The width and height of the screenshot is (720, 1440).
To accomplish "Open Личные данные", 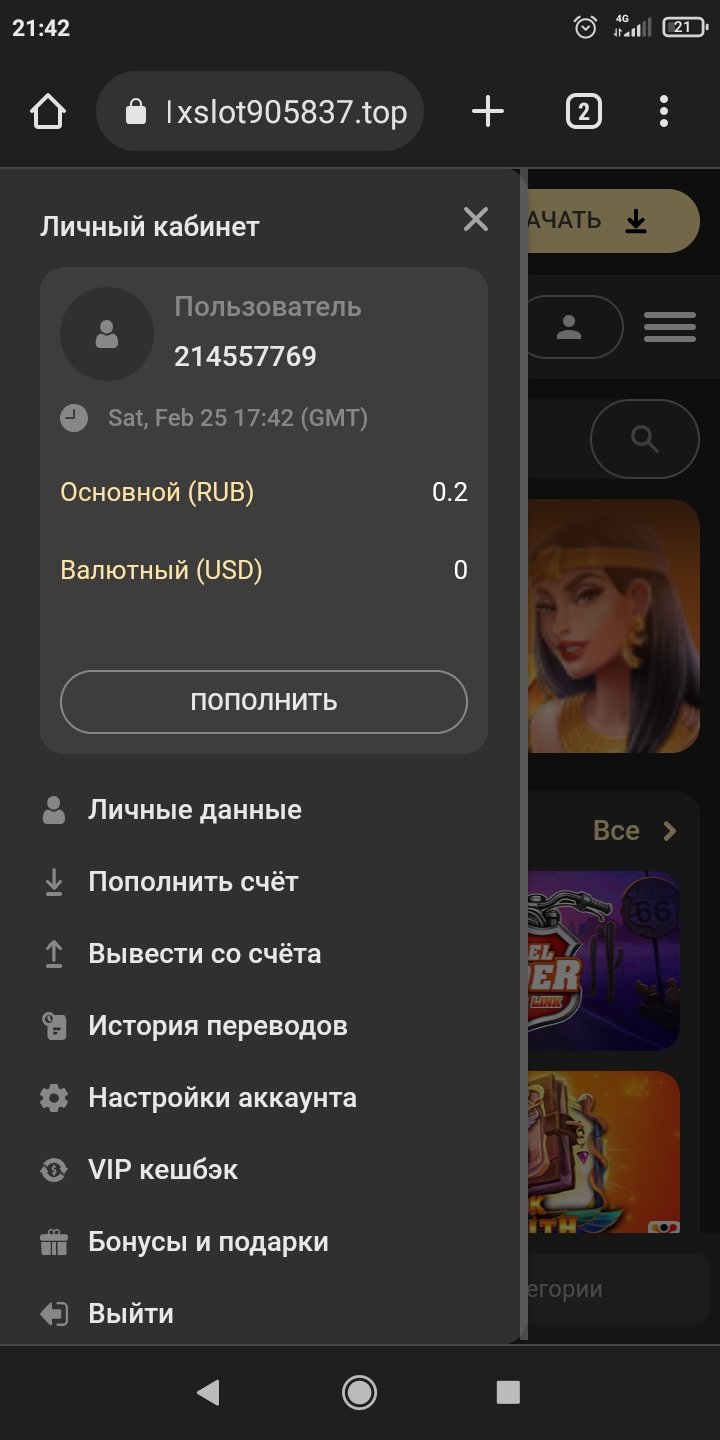I will (x=194, y=810).
